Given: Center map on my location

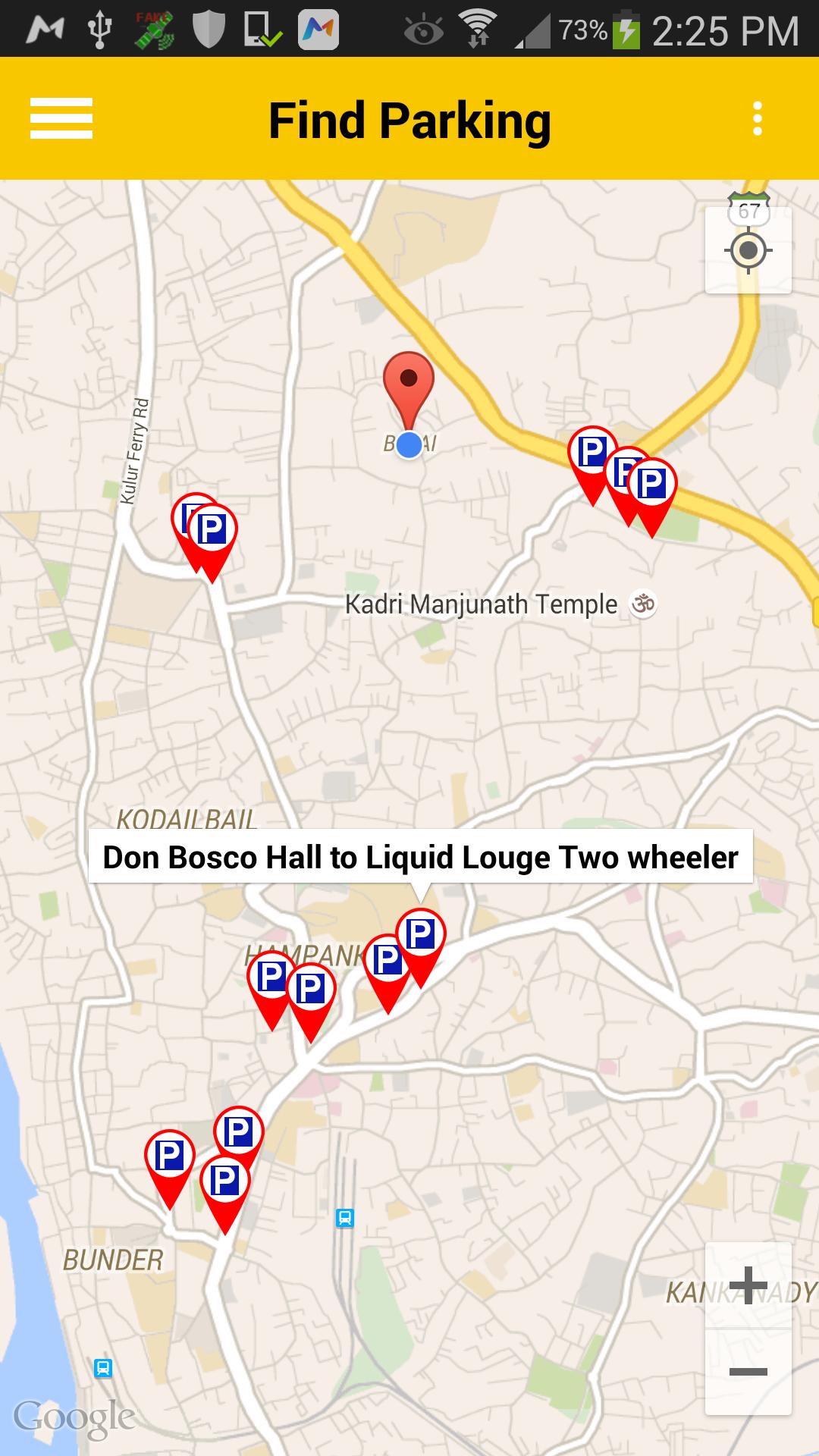Looking at the screenshot, I should (748, 251).
